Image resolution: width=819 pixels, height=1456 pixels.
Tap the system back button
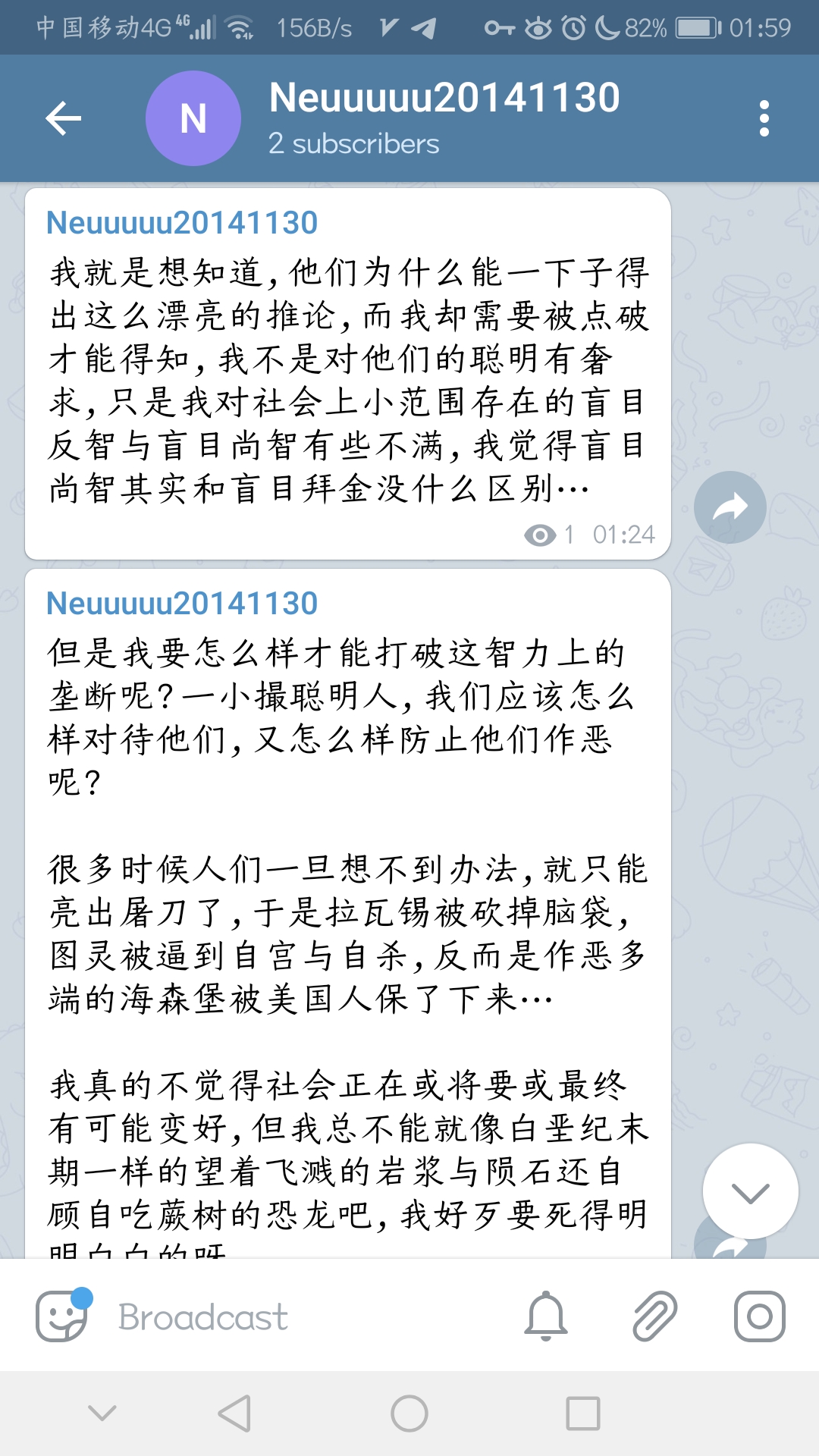(234, 1414)
